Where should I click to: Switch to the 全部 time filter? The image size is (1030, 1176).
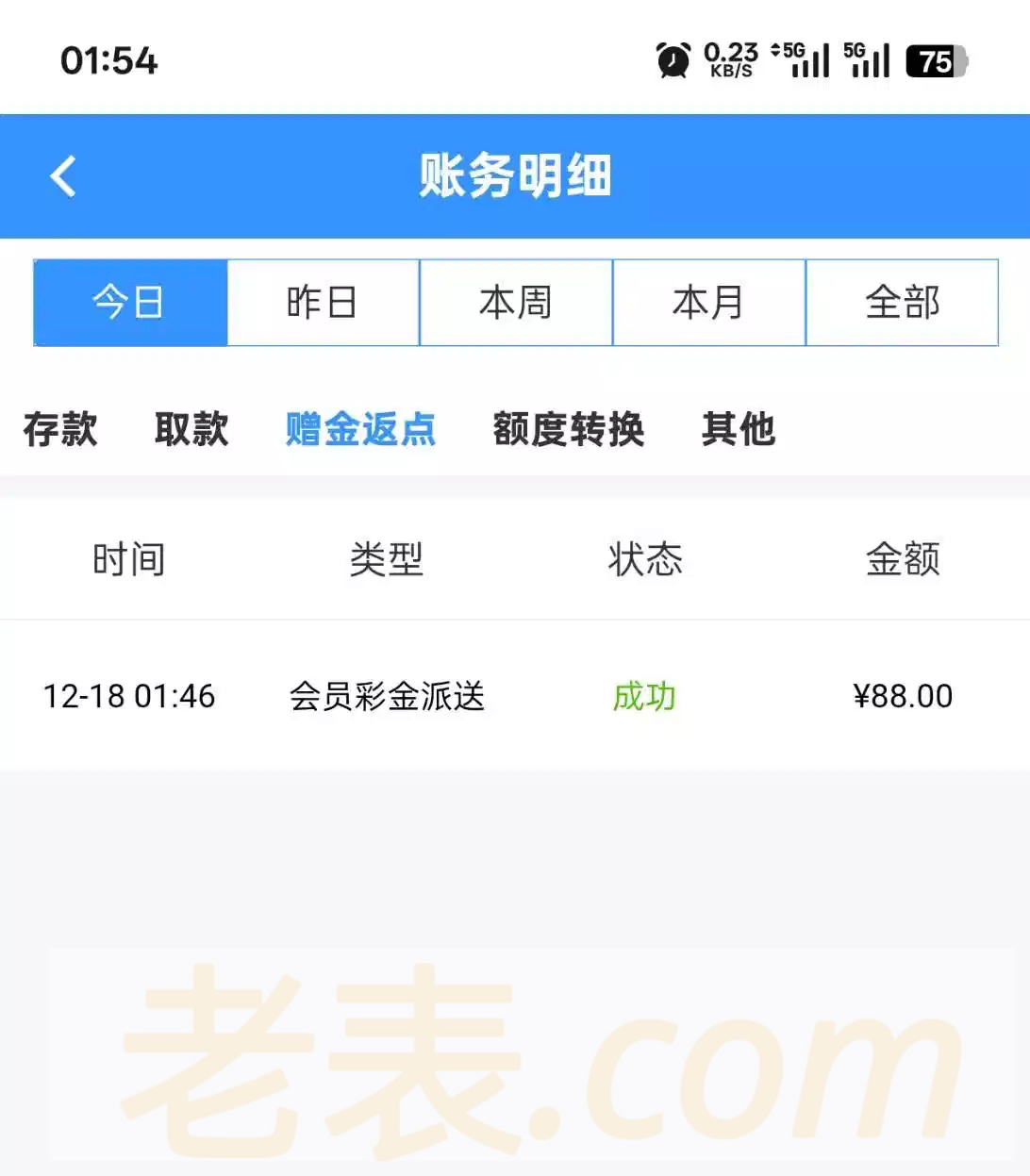pos(902,303)
